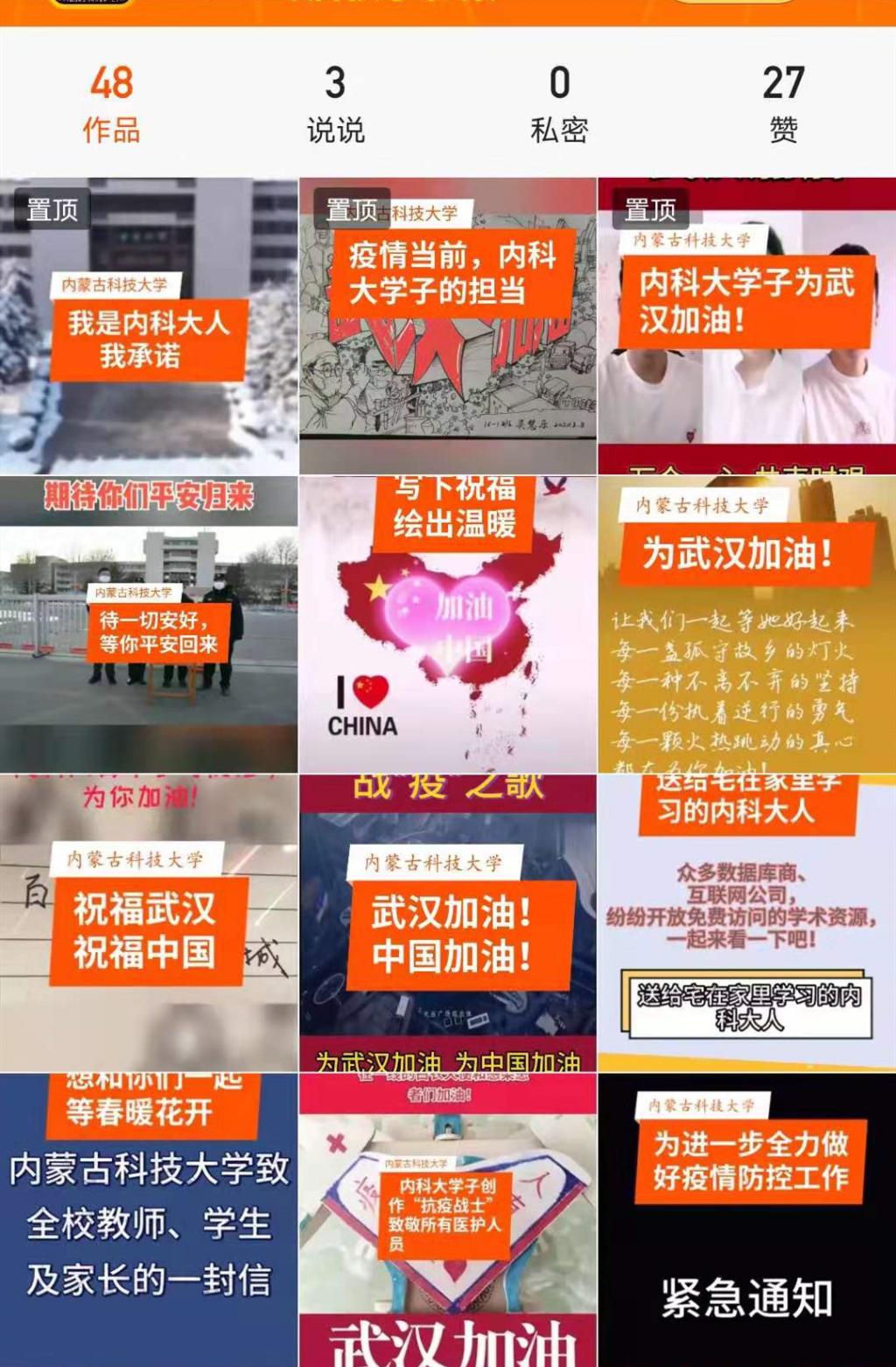View 送给宅在家里学习的内科大人 video

[x=746, y=923]
